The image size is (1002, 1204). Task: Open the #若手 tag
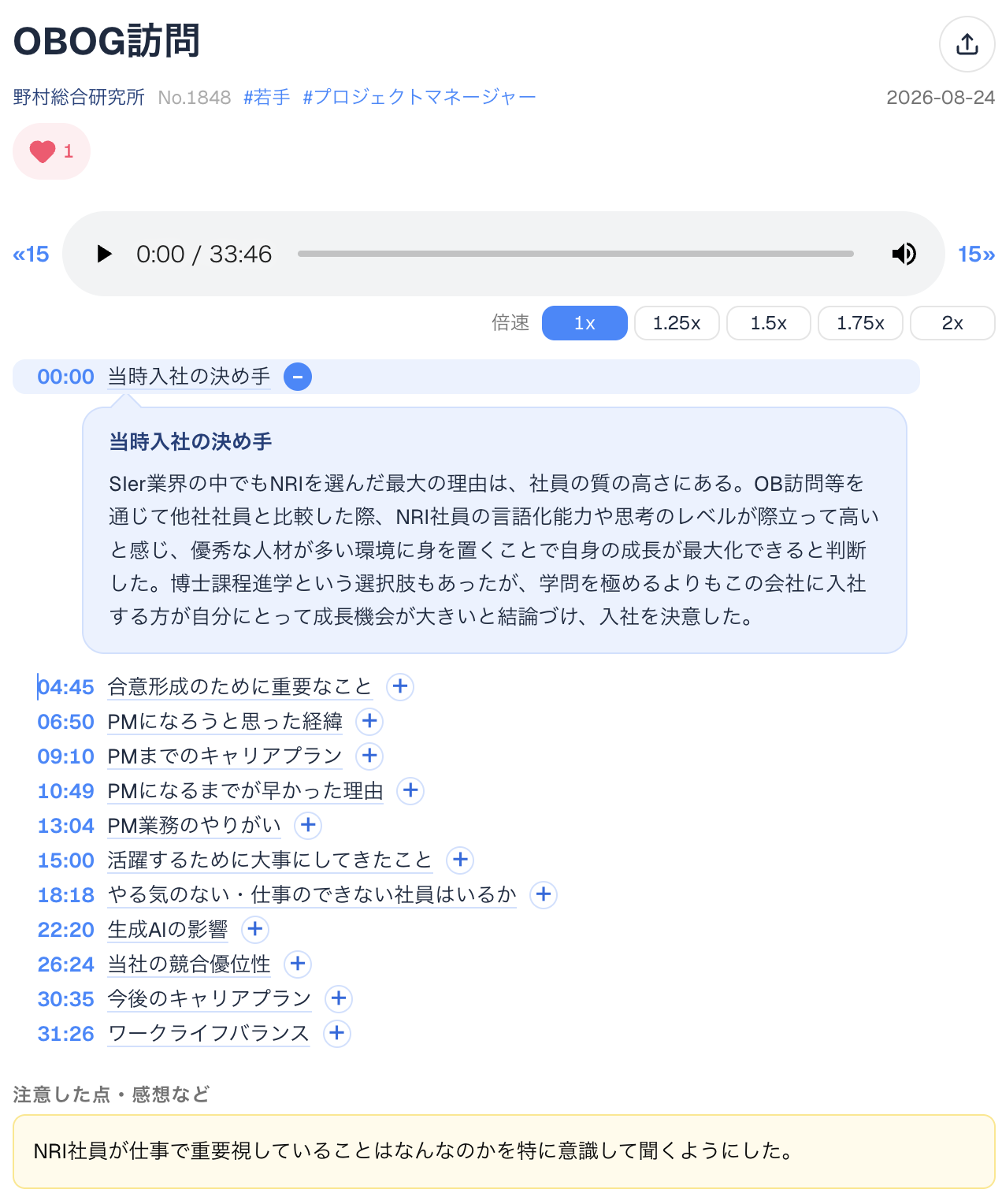(267, 97)
